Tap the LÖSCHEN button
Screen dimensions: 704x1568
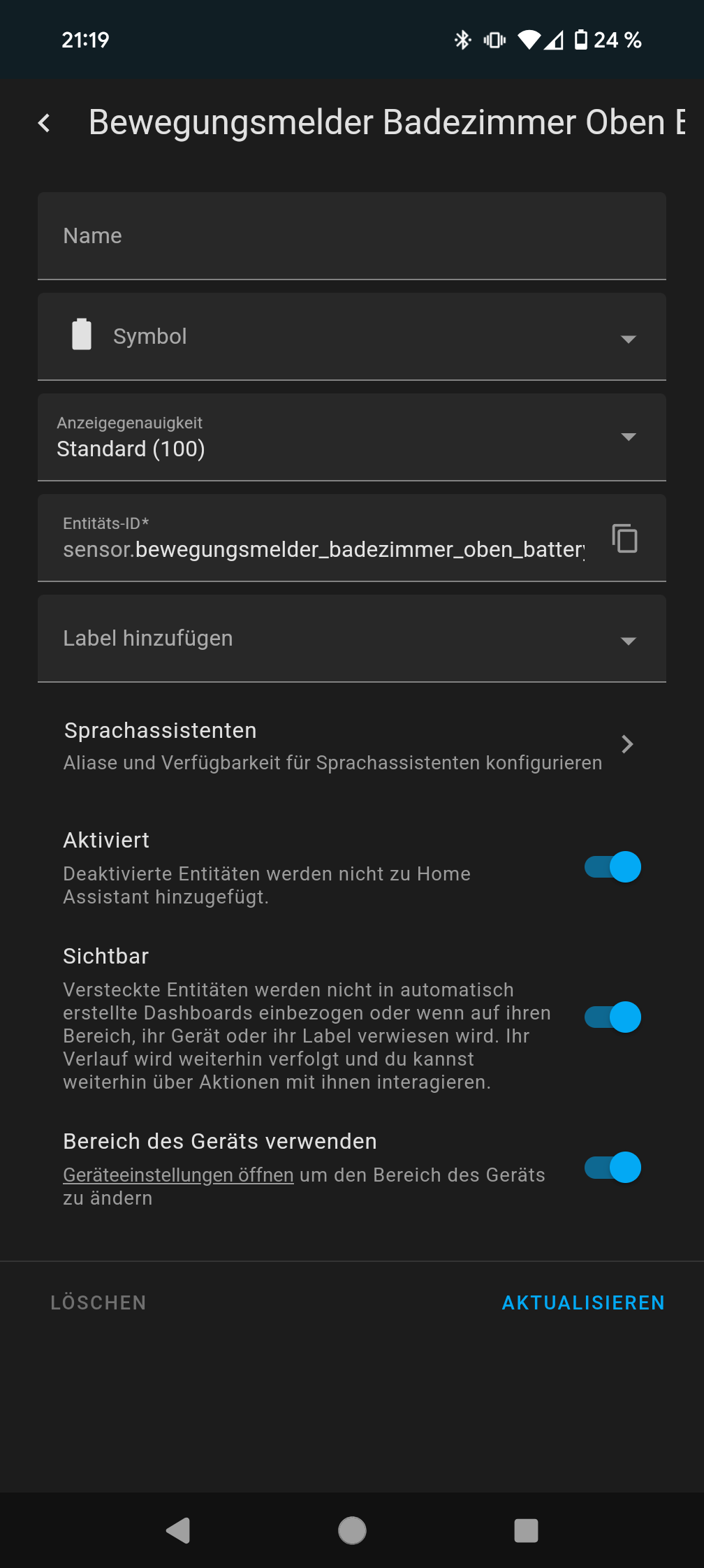click(x=98, y=1302)
